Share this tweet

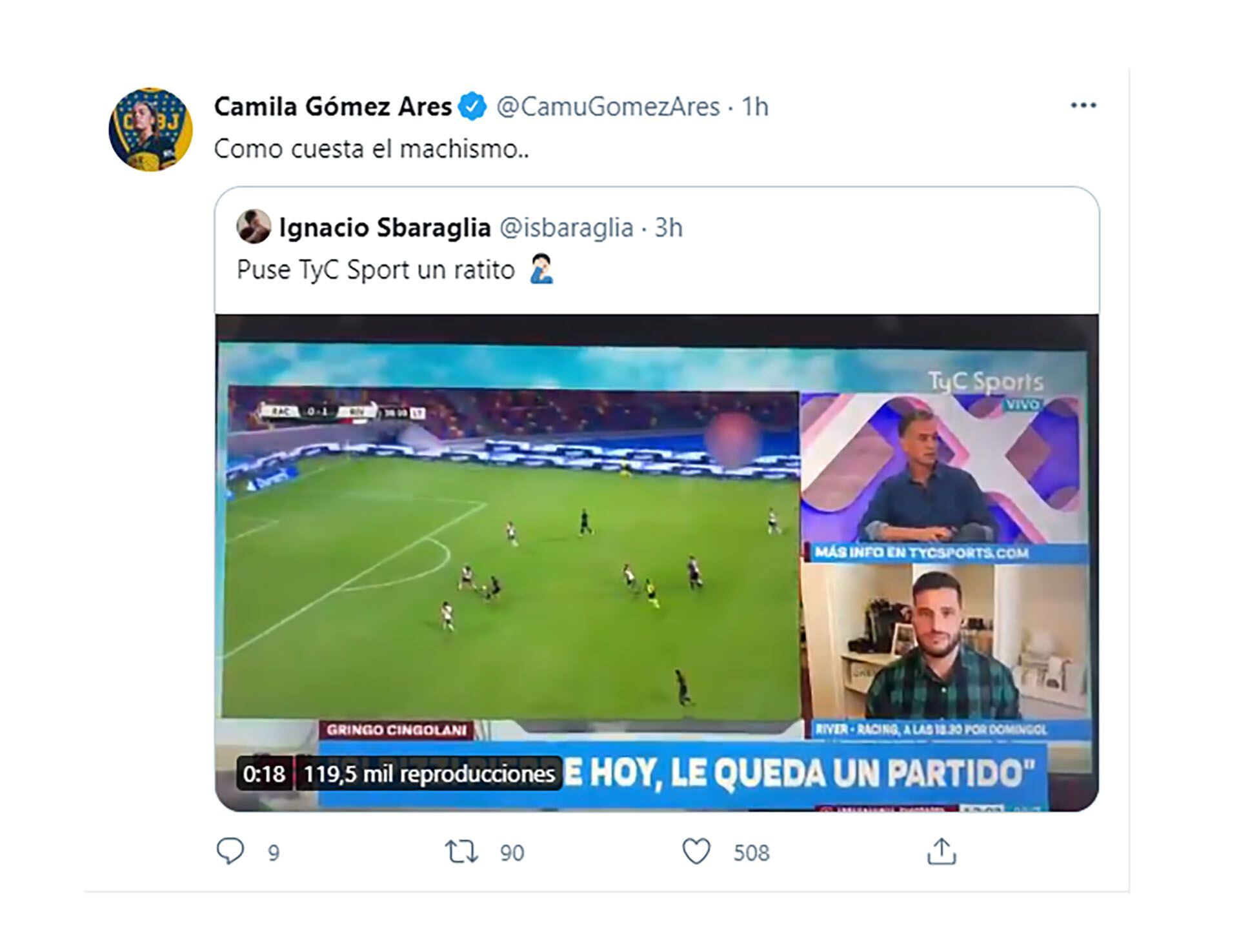point(941,852)
